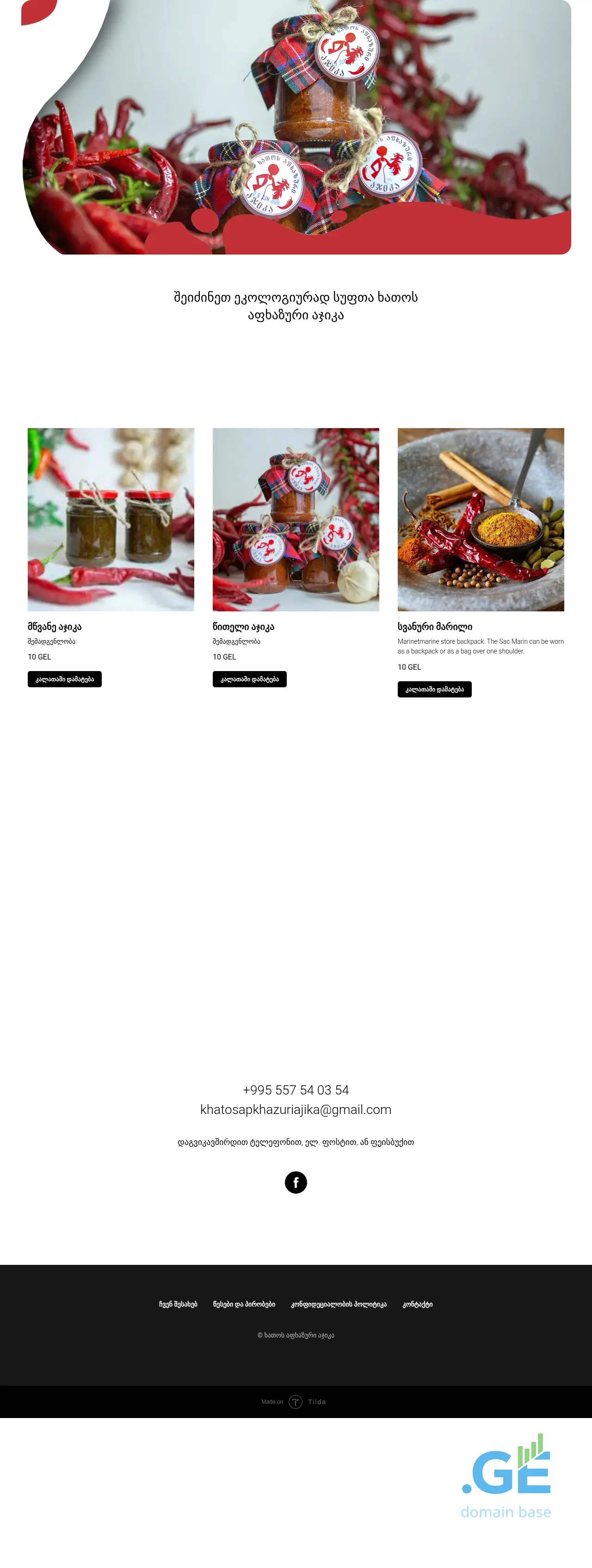The height and width of the screenshot is (1568, 592).
Task: Tap the Made on Tilda badge
Action: pos(296,1401)
